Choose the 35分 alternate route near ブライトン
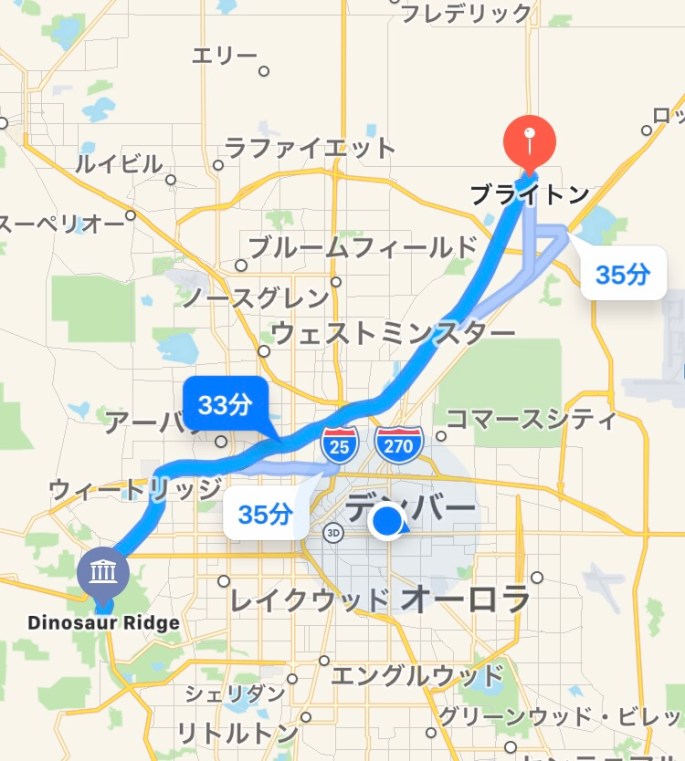685x761 pixels. point(622,274)
